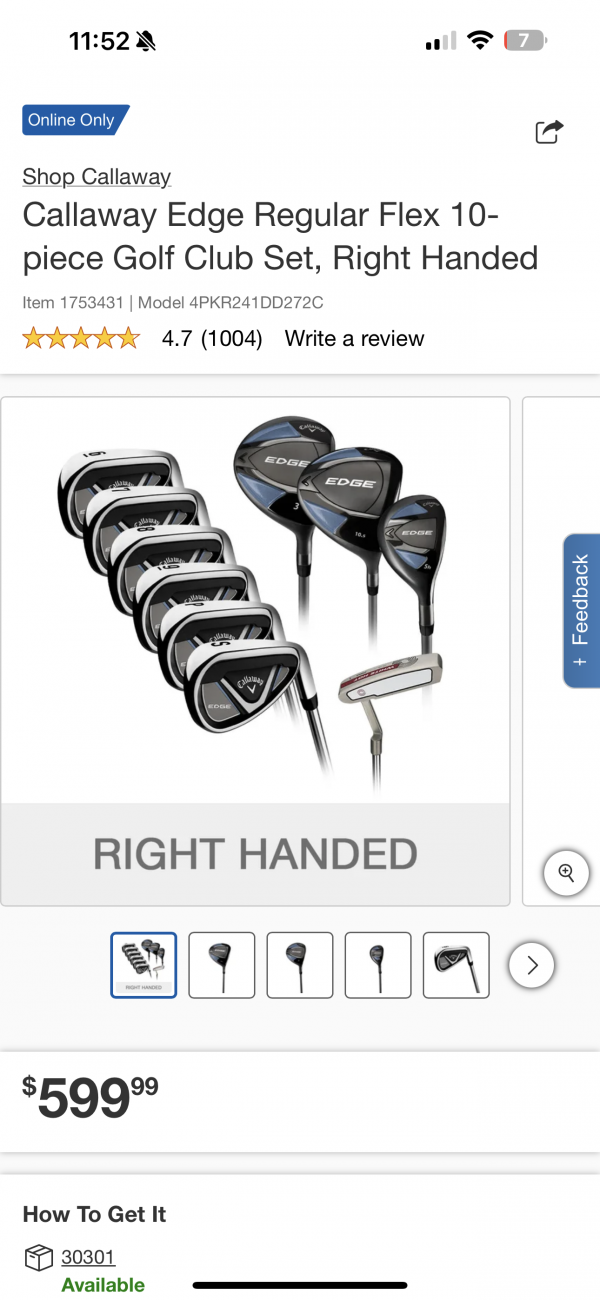Share this golf club set
Image resolution: width=600 pixels, height=1300 pixels.
pos(549,131)
